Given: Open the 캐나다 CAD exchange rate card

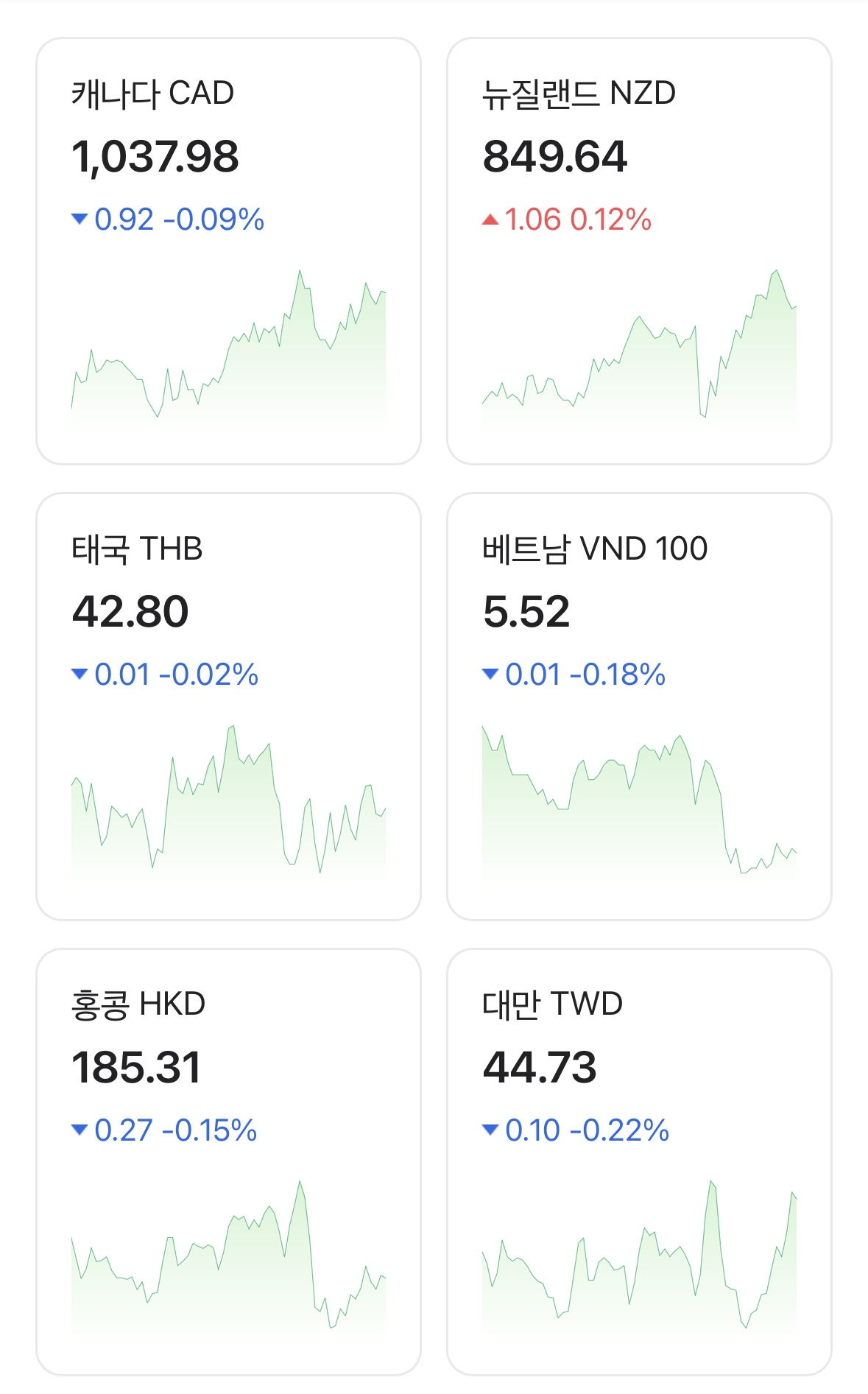Looking at the screenshot, I should (x=228, y=250).
